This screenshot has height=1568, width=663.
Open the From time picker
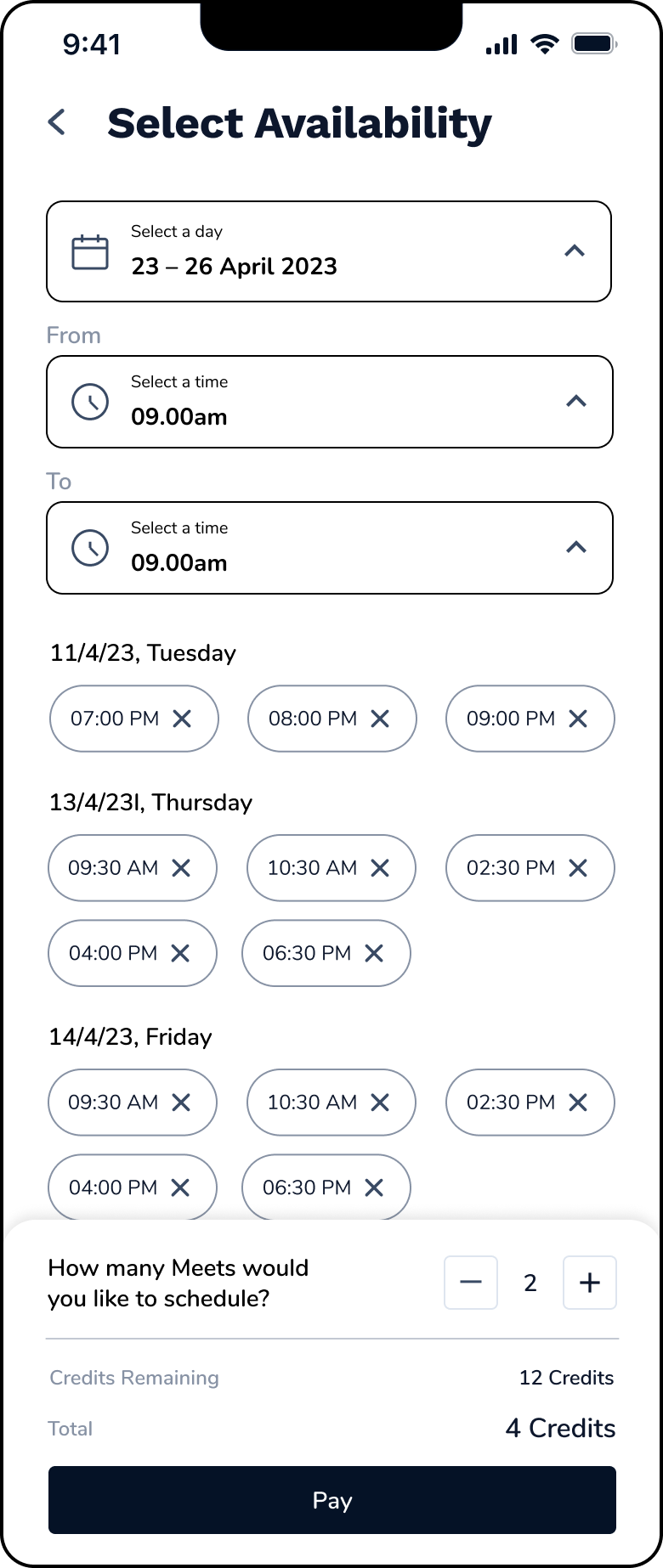tap(329, 402)
